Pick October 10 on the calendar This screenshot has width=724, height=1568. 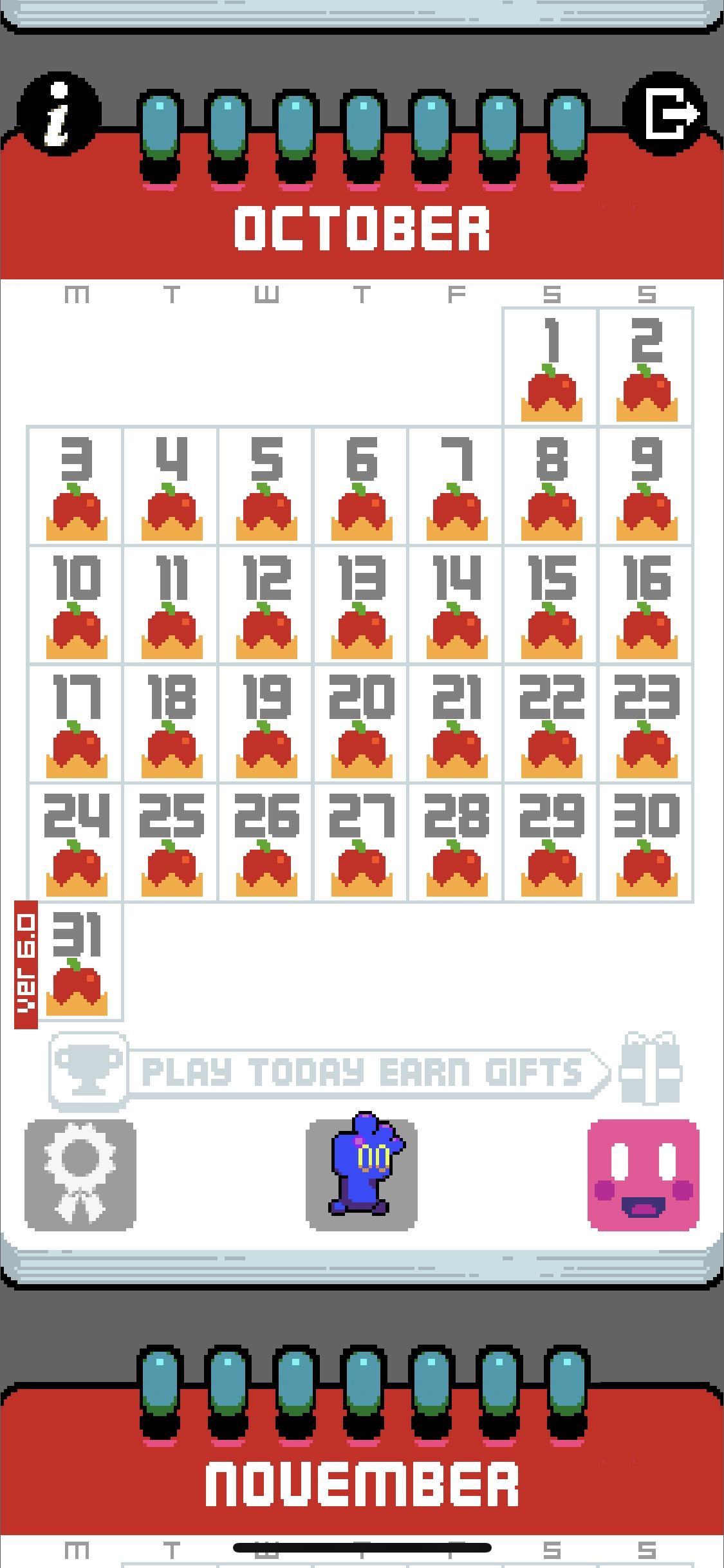coord(76,604)
